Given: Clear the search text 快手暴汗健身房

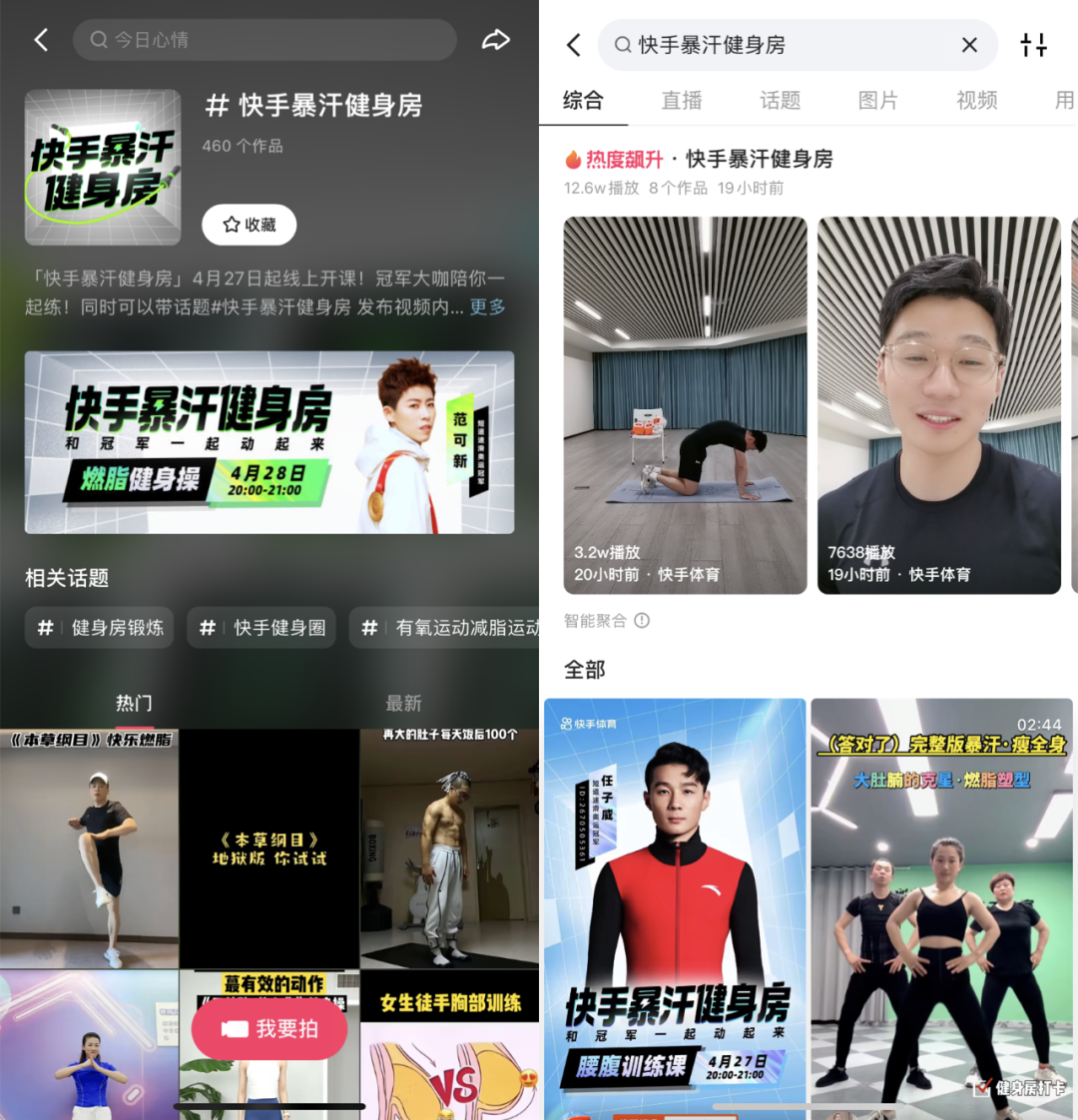Looking at the screenshot, I should [969, 45].
